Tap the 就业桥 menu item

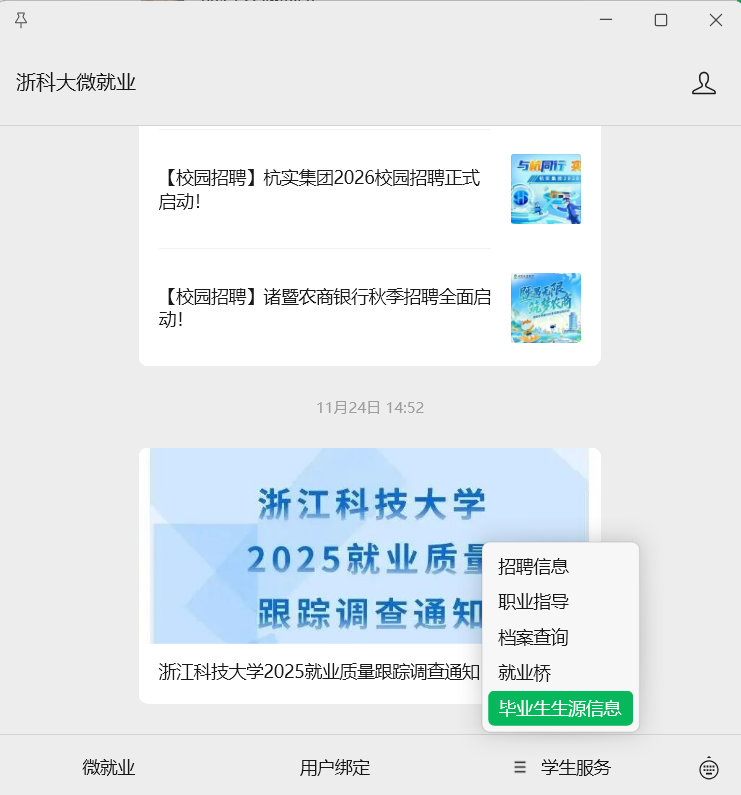pos(525,673)
